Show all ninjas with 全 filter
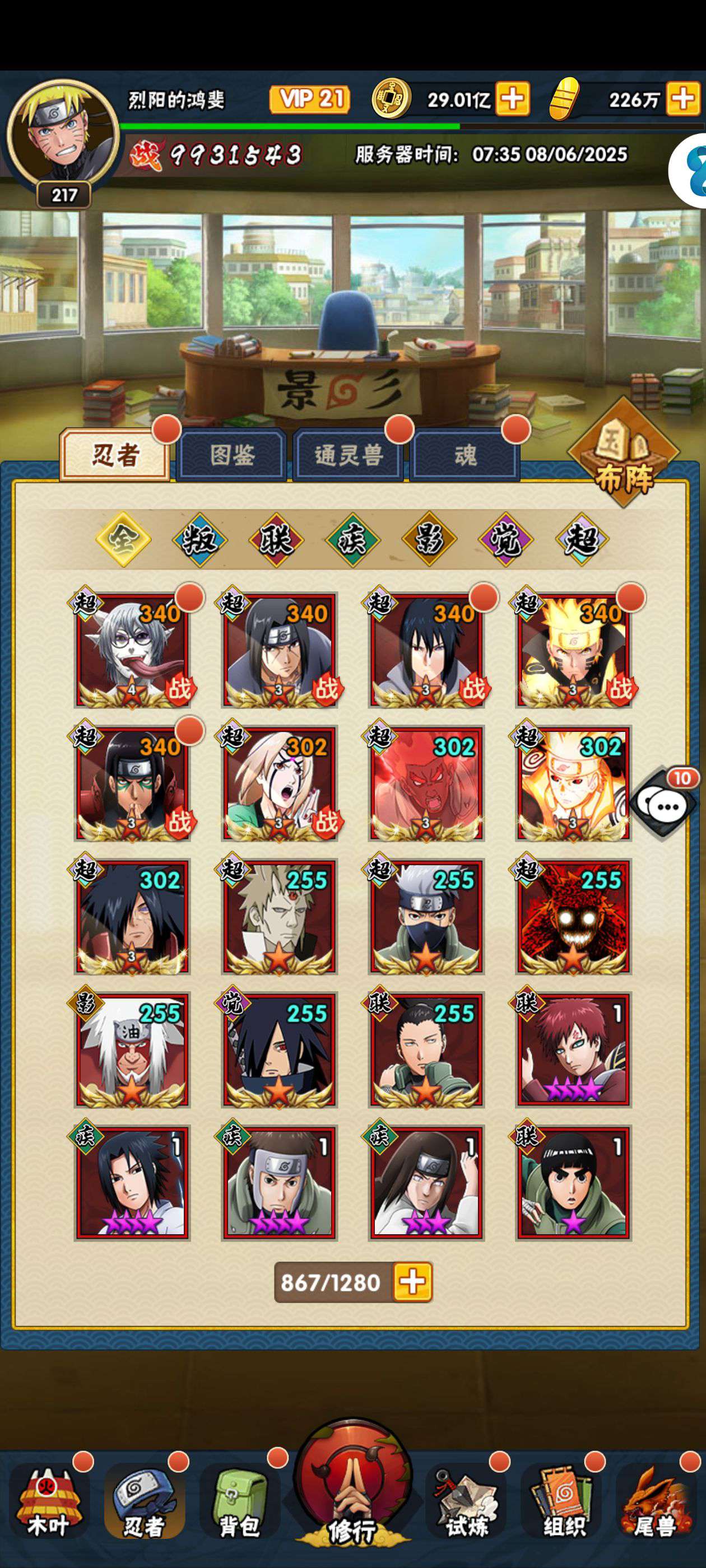Viewport: 706px width, 1568px height. click(x=123, y=539)
